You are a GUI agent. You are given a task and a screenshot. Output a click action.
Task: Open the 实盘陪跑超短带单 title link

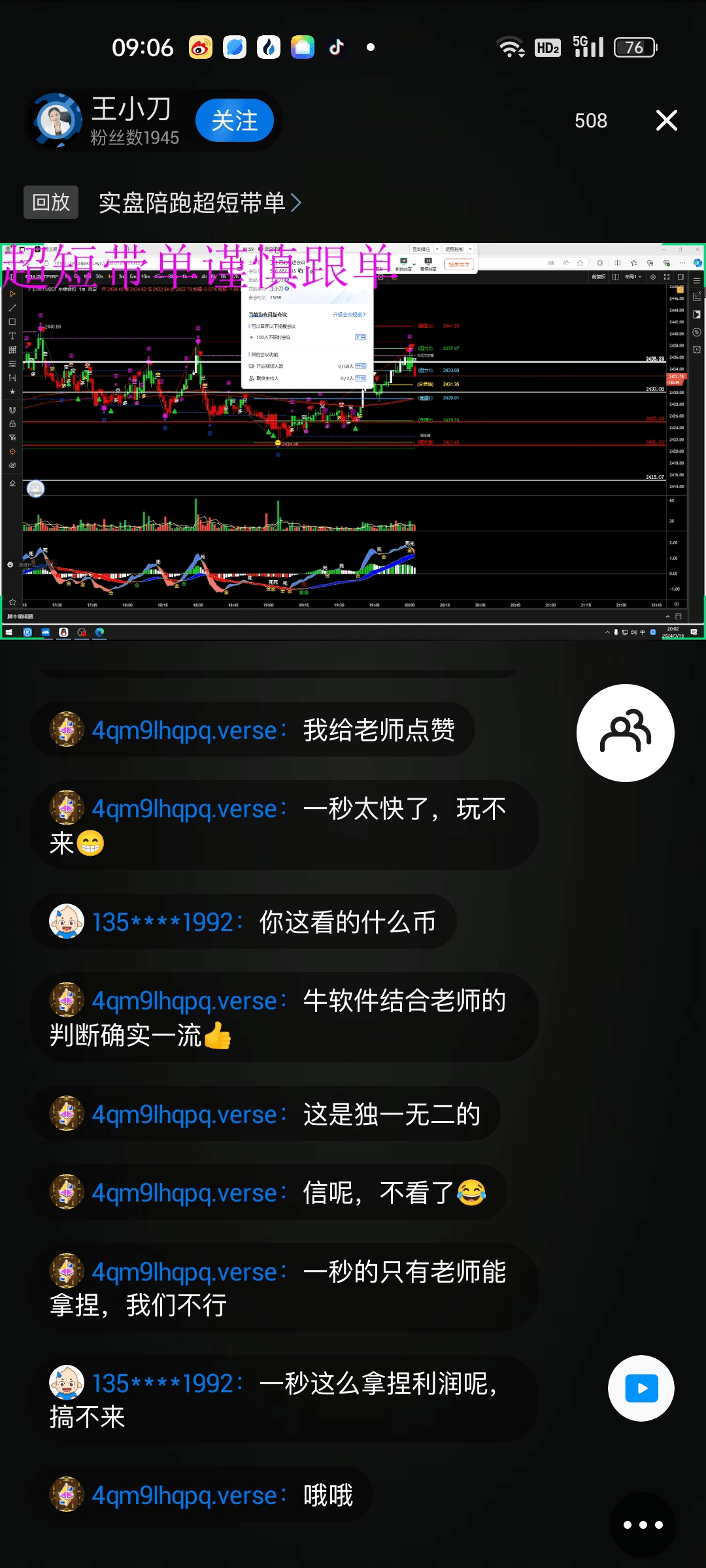pos(199,203)
